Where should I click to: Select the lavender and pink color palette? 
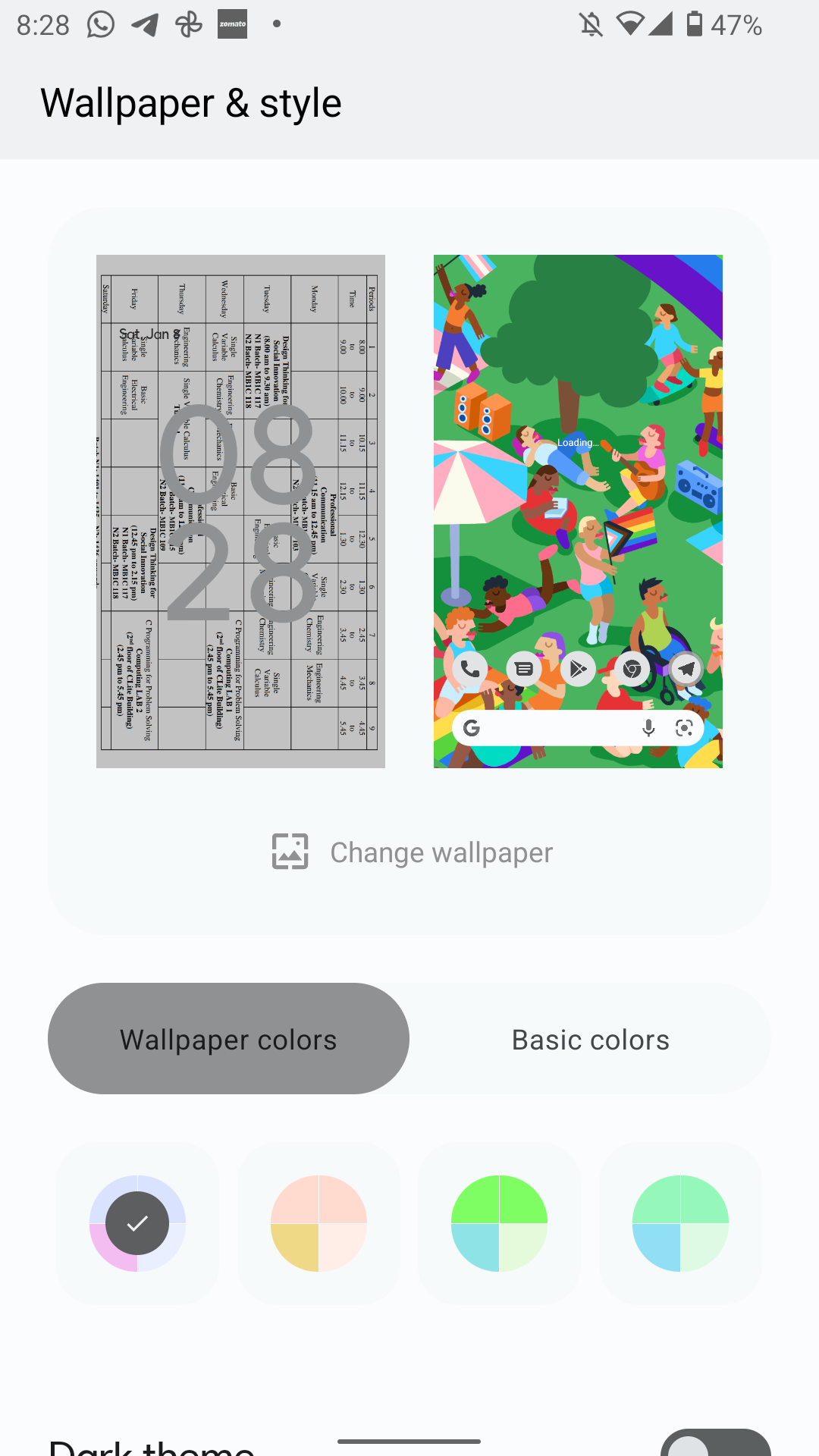point(137,1223)
